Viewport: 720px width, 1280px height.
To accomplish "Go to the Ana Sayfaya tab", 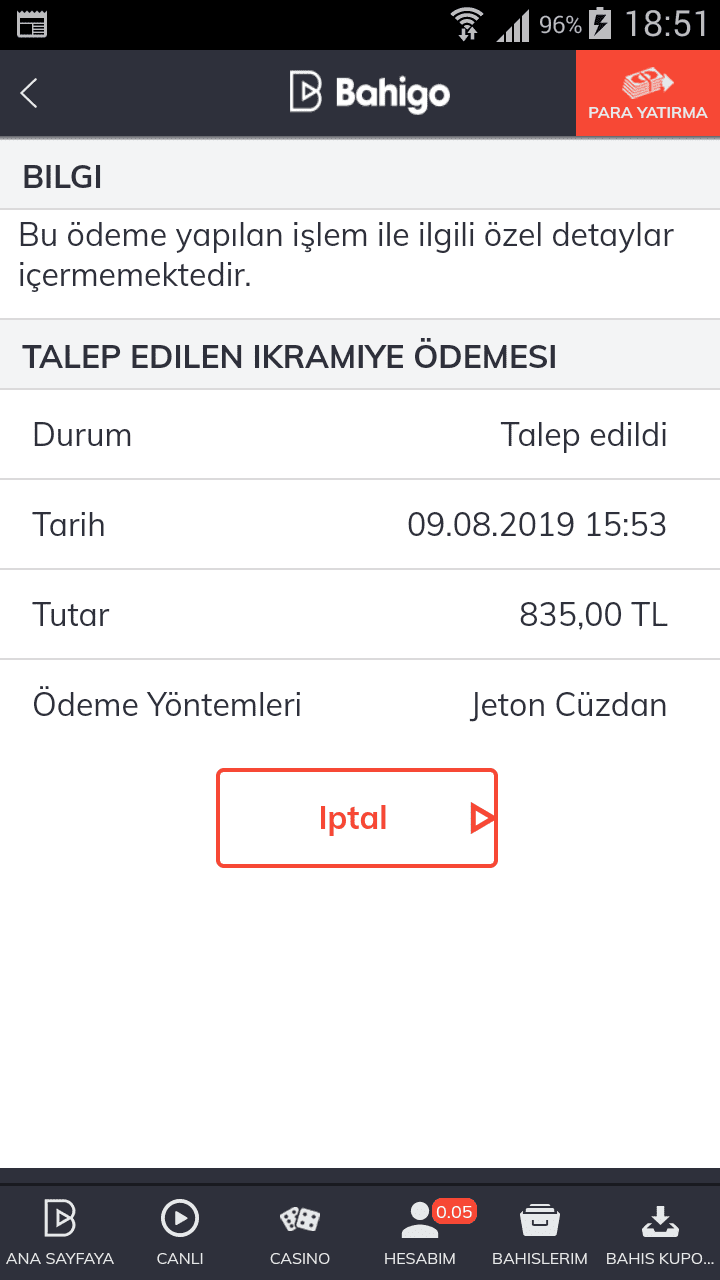I will 60,1232.
